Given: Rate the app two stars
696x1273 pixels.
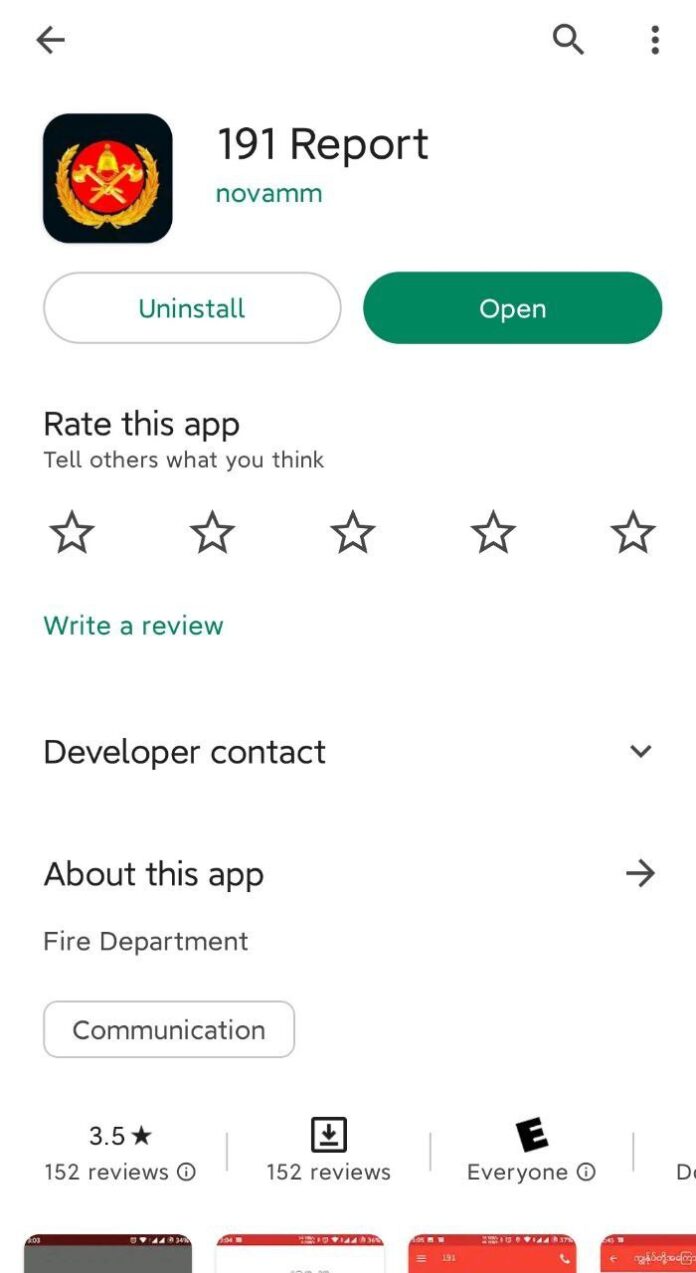Looking at the screenshot, I should [212, 532].
